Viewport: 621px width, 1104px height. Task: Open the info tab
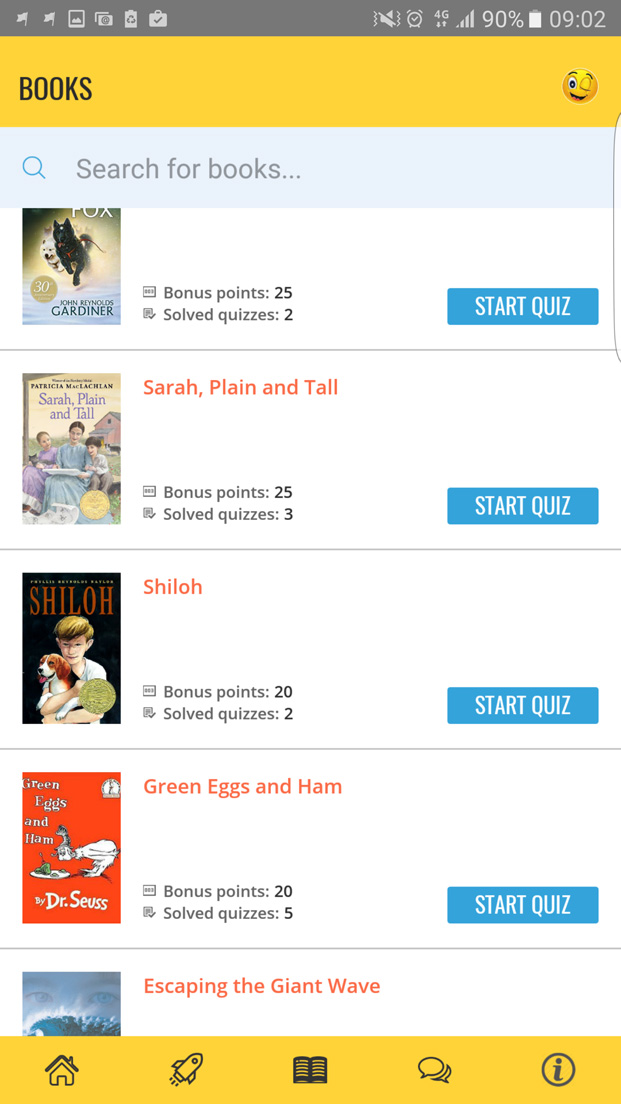(x=558, y=1070)
